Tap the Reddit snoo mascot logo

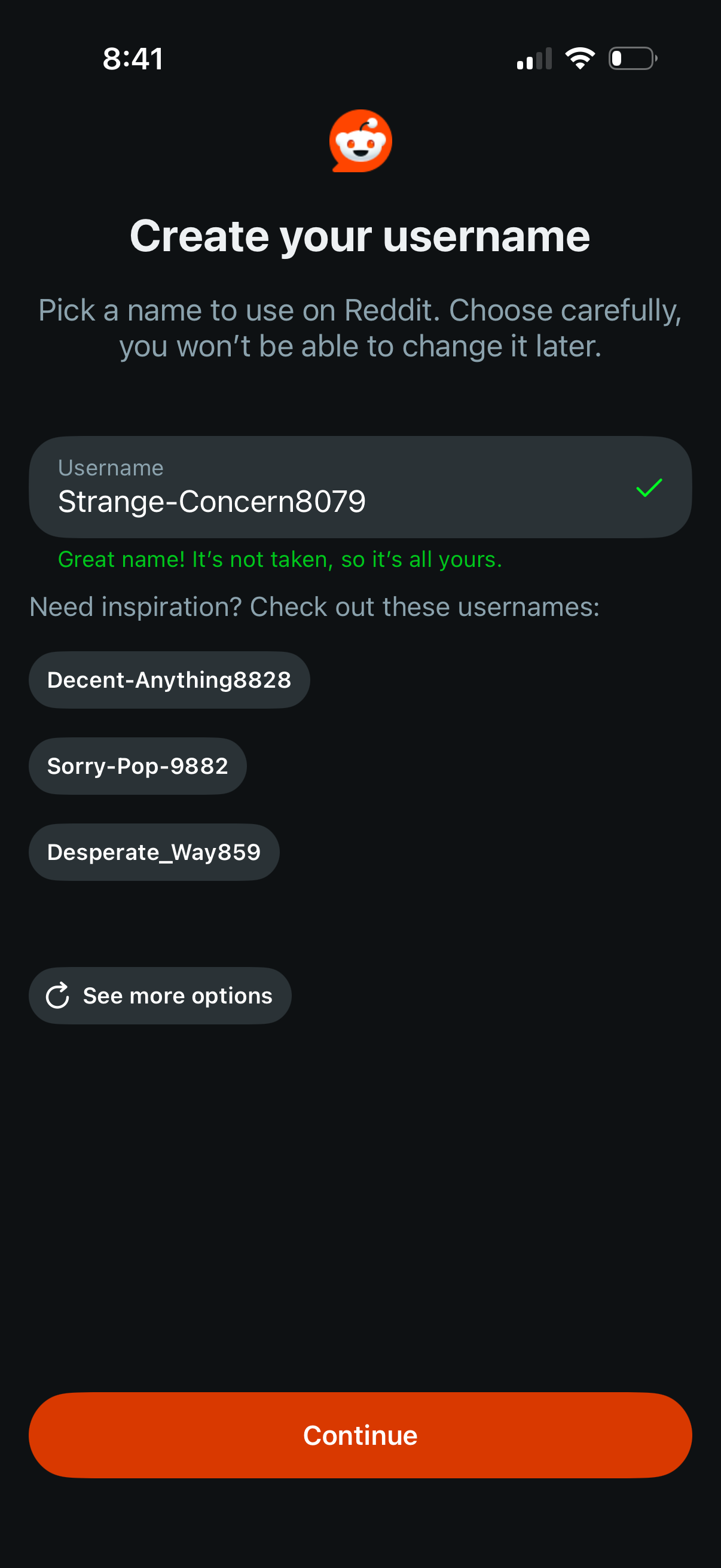tap(360, 141)
